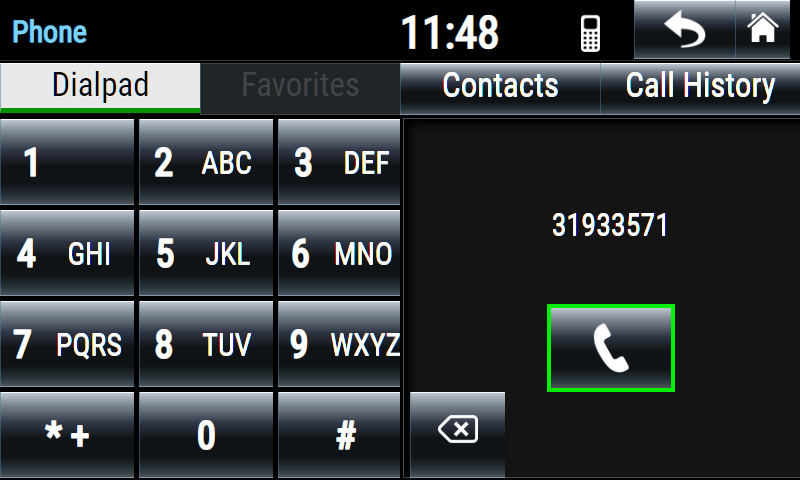
Task: Tap the 6 MNO key
Action: [339, 254]
